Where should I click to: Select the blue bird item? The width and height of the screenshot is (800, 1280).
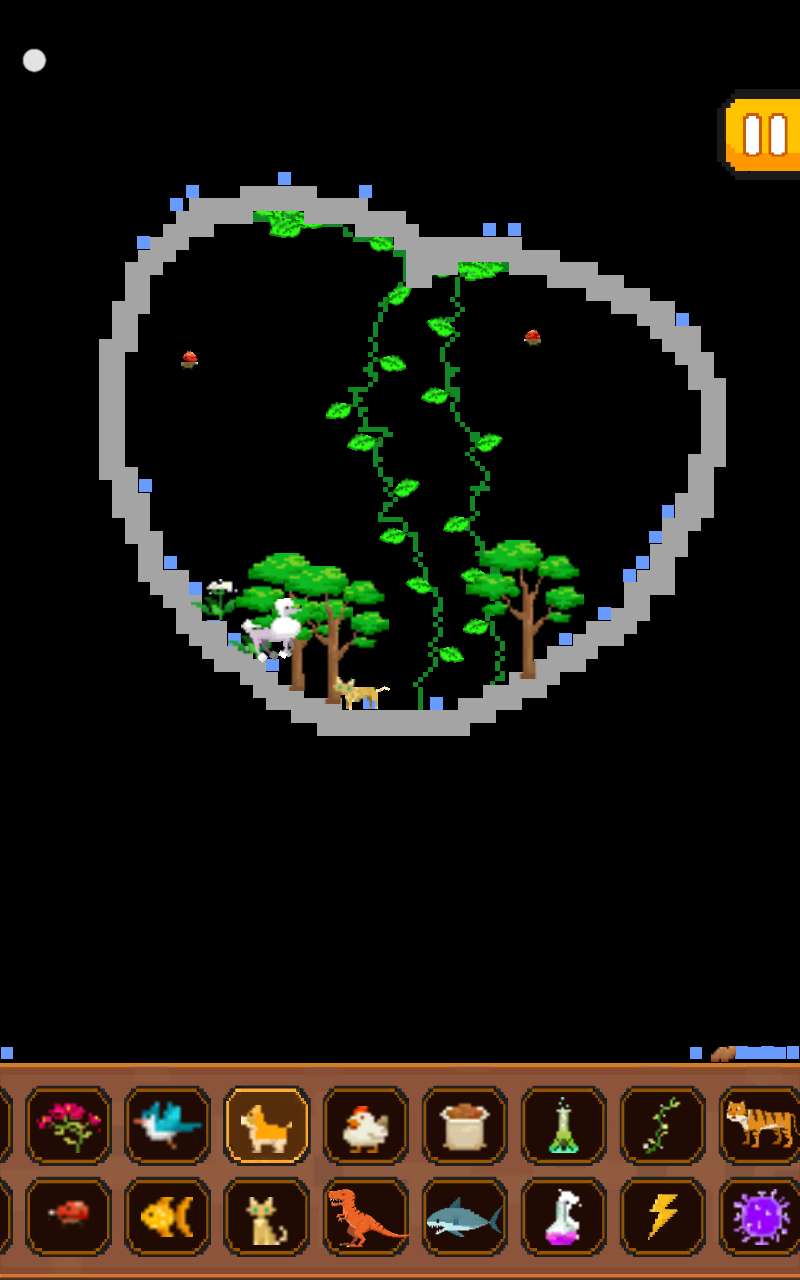click(167, 1126)
